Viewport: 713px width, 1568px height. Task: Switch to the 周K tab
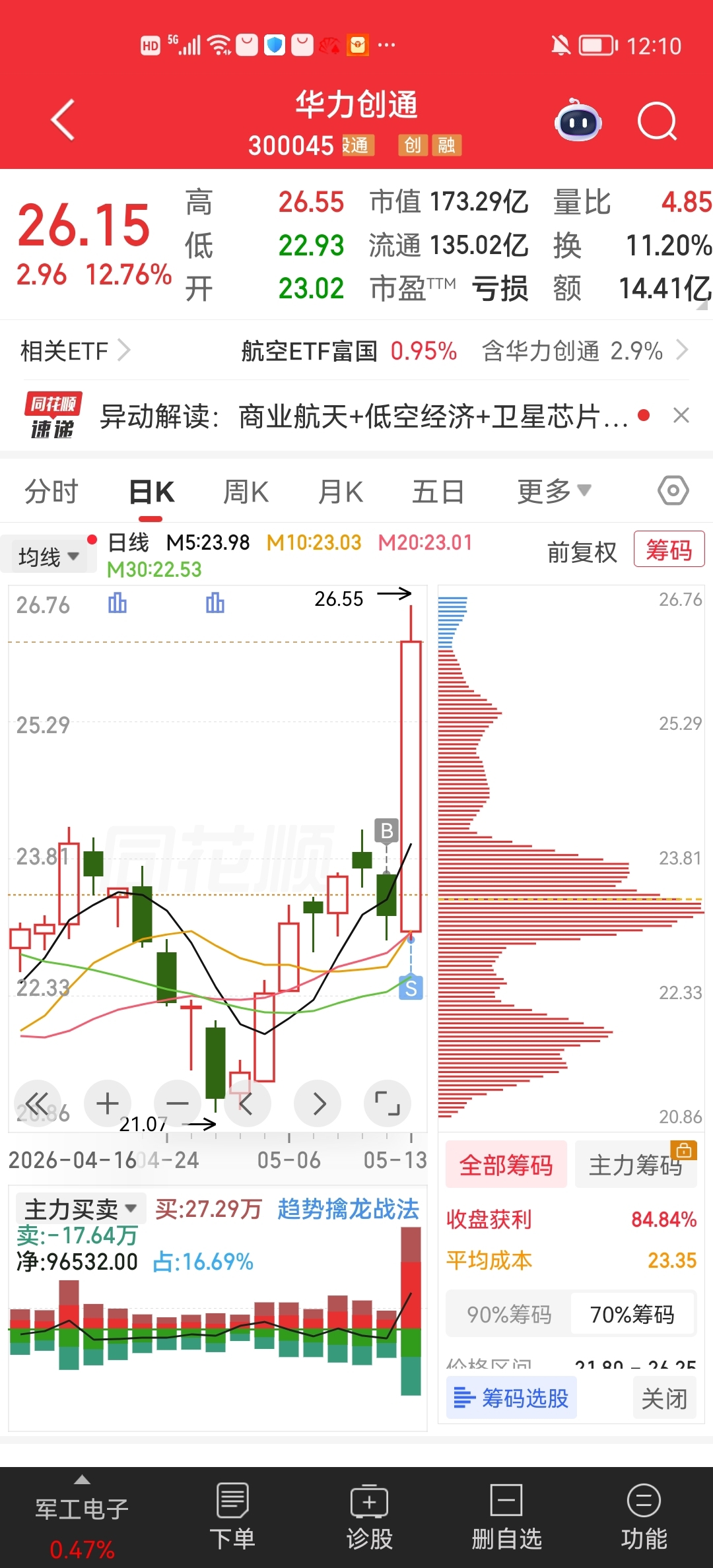point(246,492)
